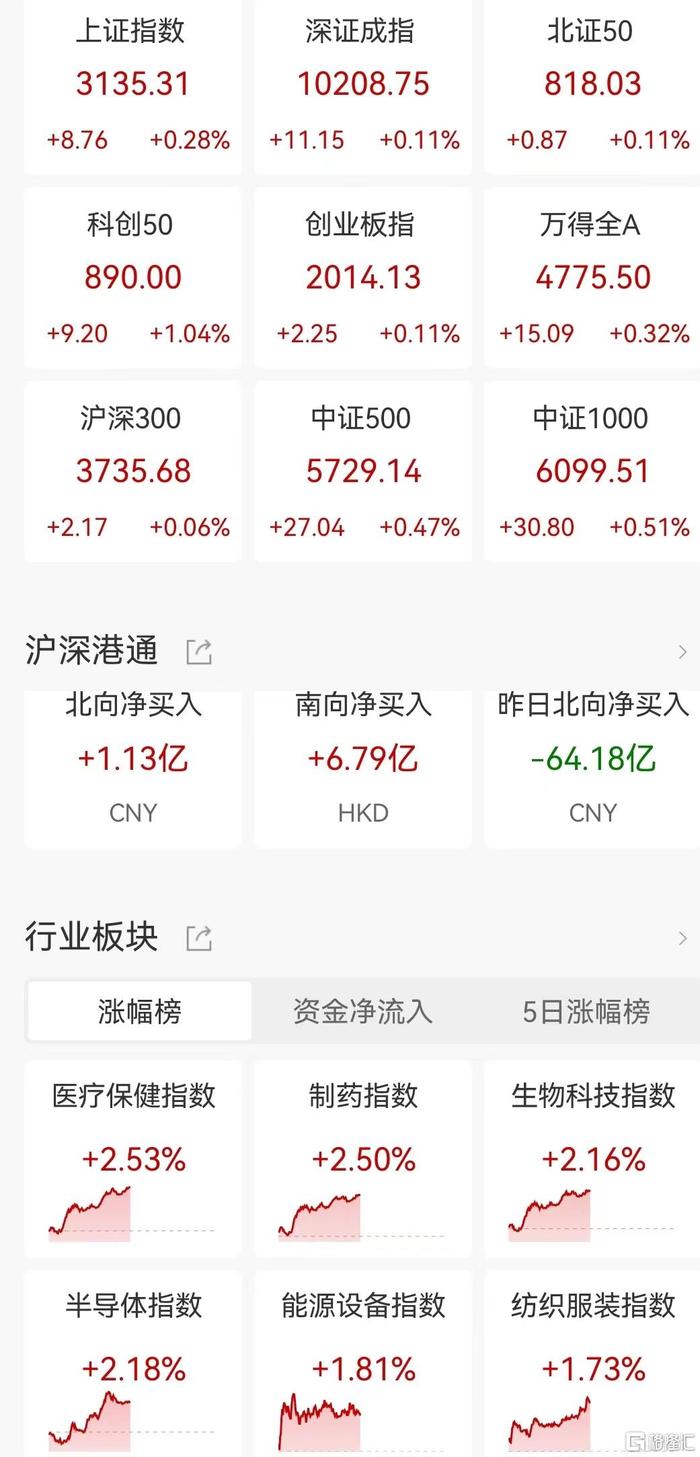Image resolution: width=700 pixels, height=1457 pixels.
Task: Select the 创业板指 index card
Action: click(363, 277)
